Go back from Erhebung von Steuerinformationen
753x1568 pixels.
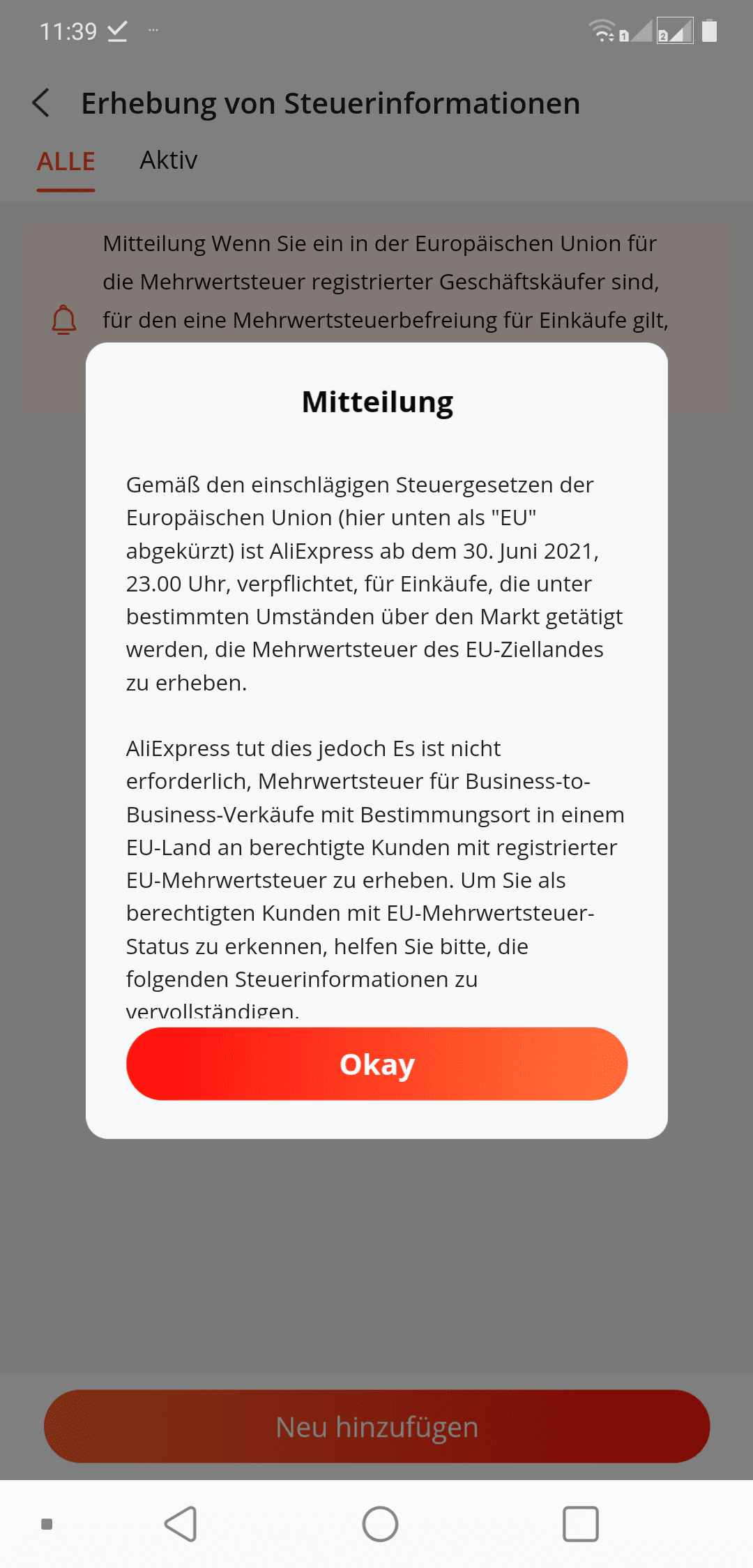point(42,103)
